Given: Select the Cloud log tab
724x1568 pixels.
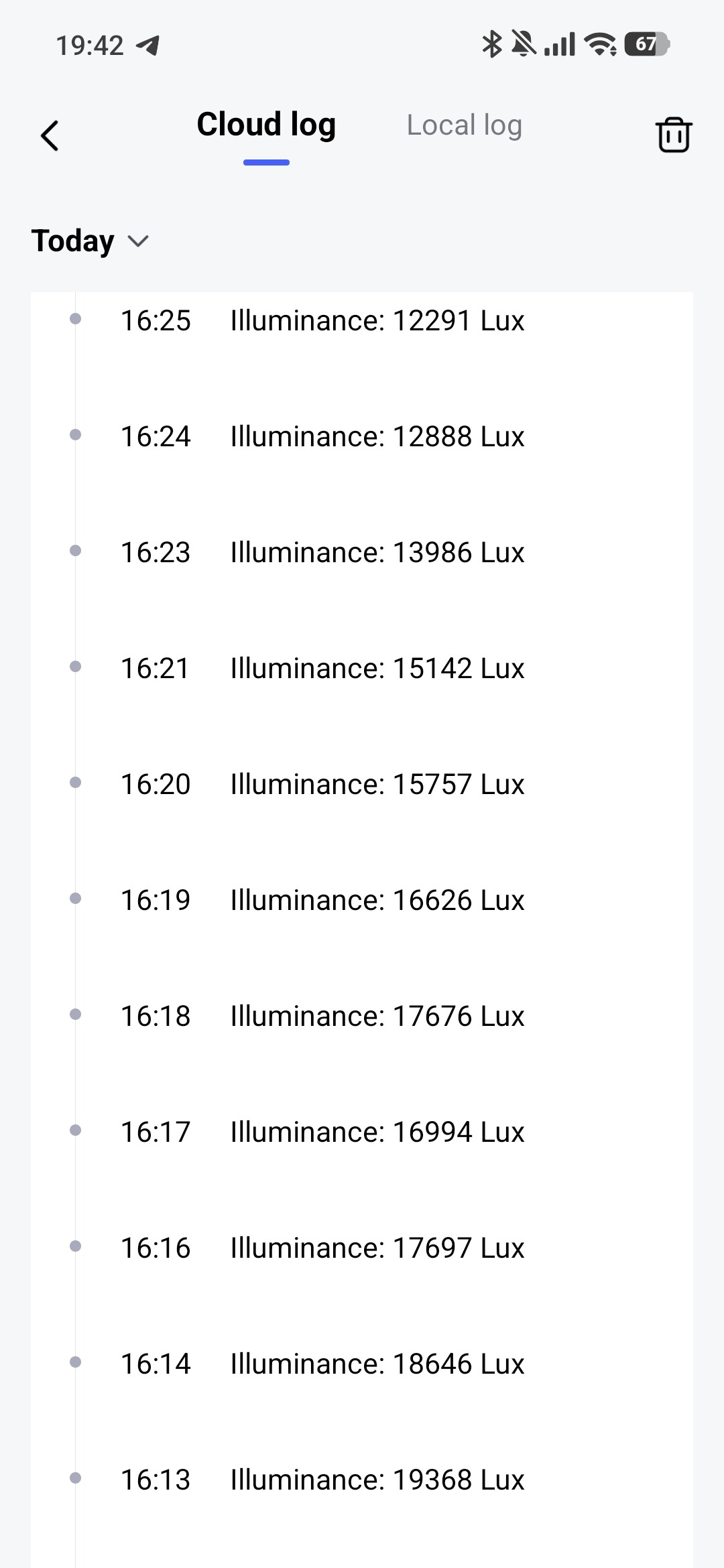Looking at the screenshot, I should click(266, 125).
